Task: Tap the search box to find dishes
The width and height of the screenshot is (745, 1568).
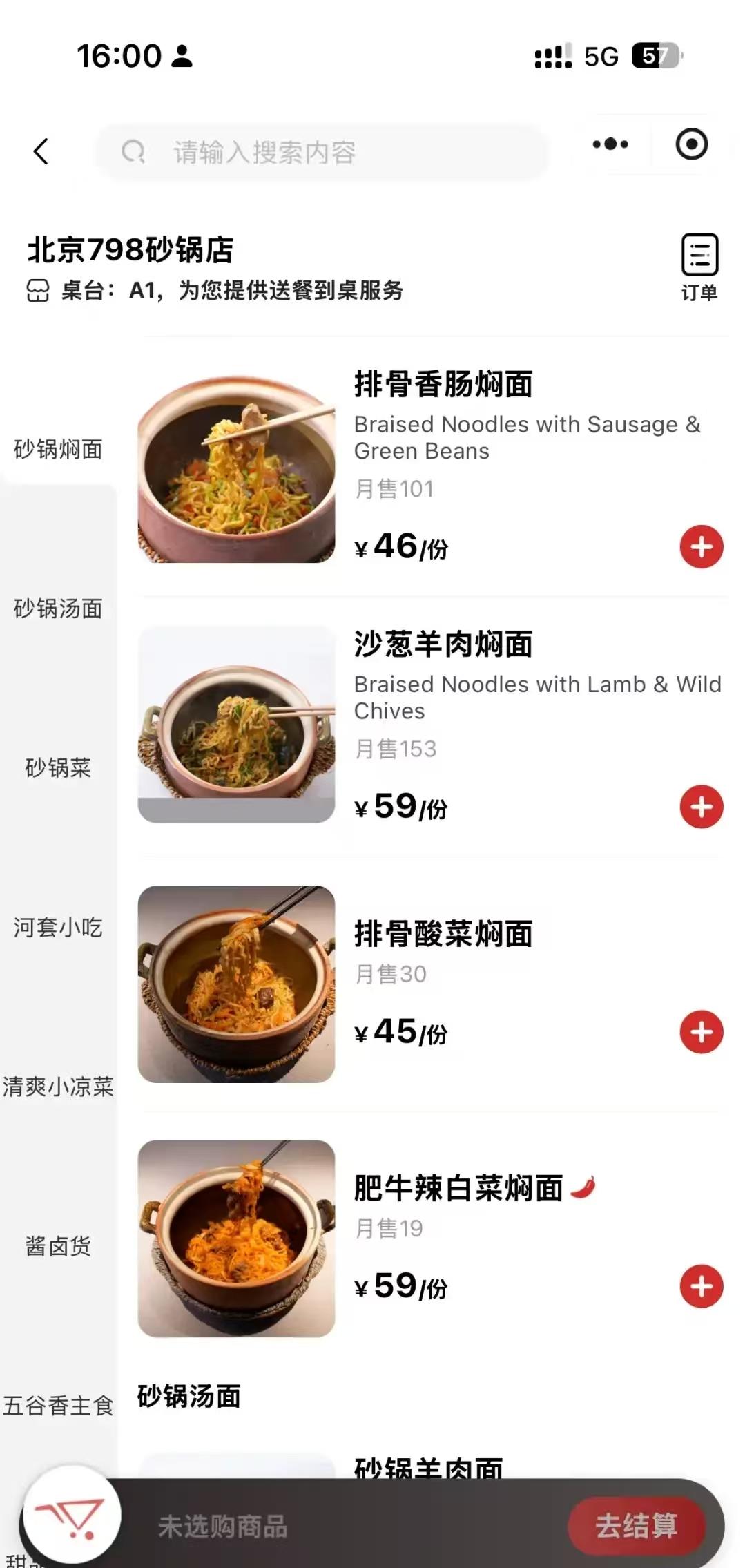Action: click(x=325, y=152)
